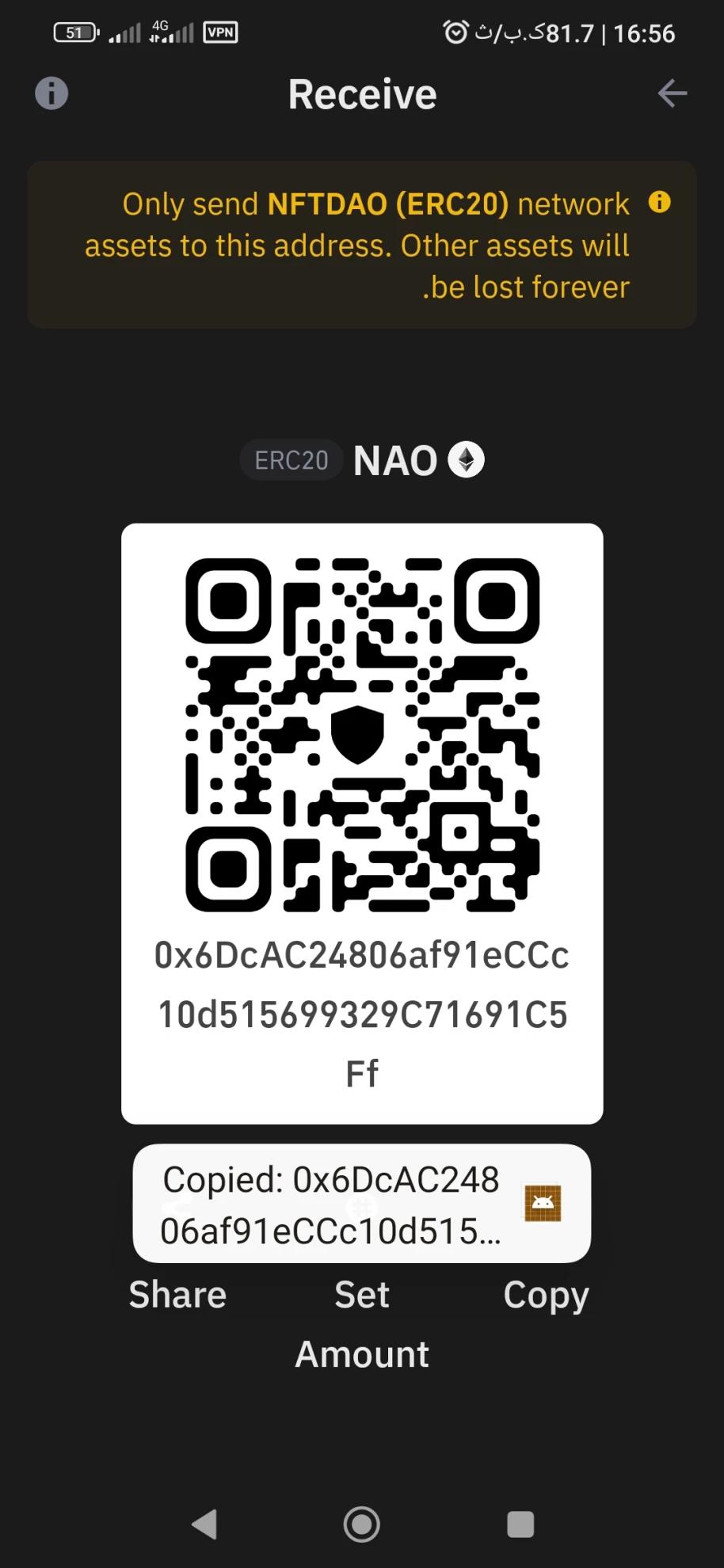Open Set Amount option
This screenshot has width=724, height=1568.
[362, 1323]
